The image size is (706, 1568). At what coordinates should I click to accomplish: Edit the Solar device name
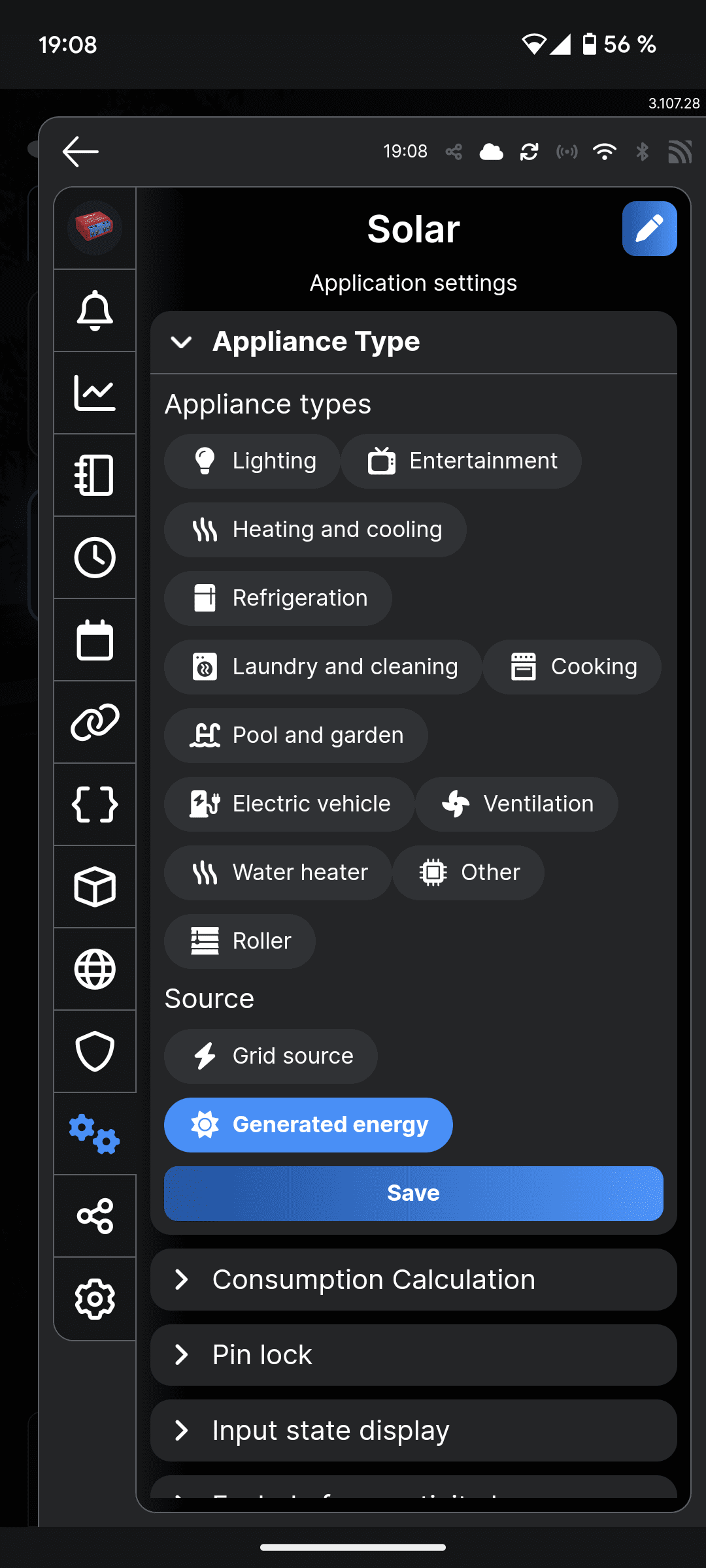[649, 229]
